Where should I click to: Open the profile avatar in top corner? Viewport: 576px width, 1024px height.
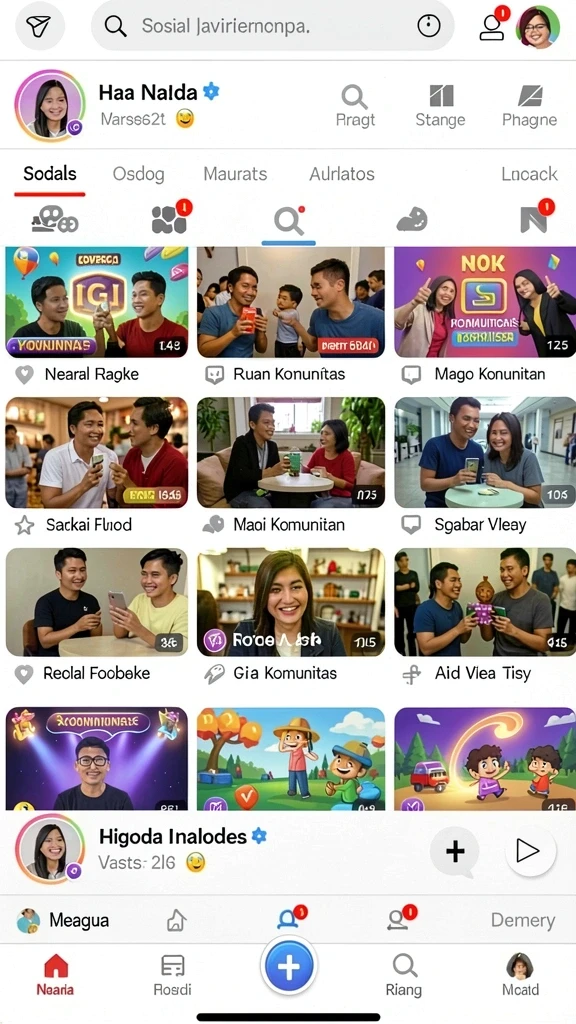click(x=537, y=27)
